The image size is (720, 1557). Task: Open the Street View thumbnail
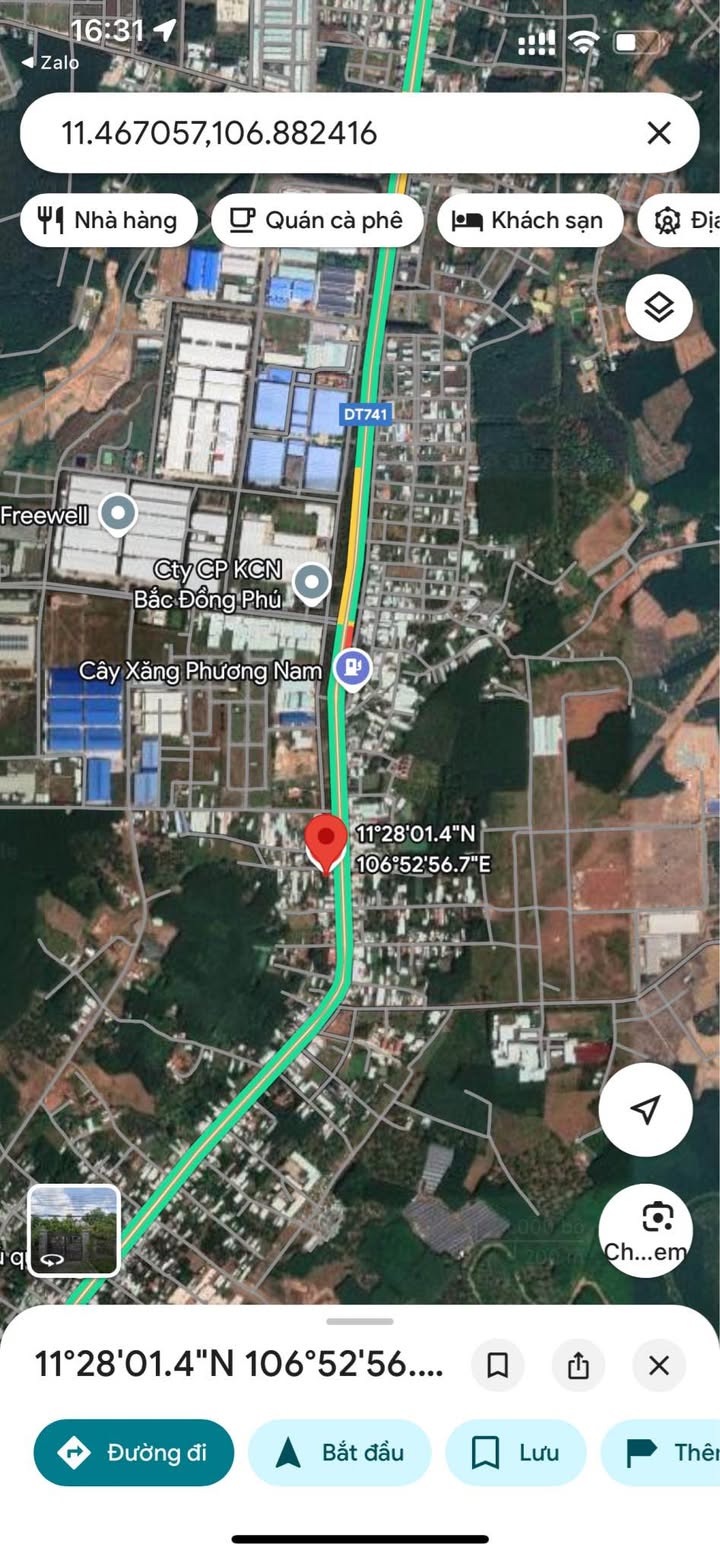74,1231
